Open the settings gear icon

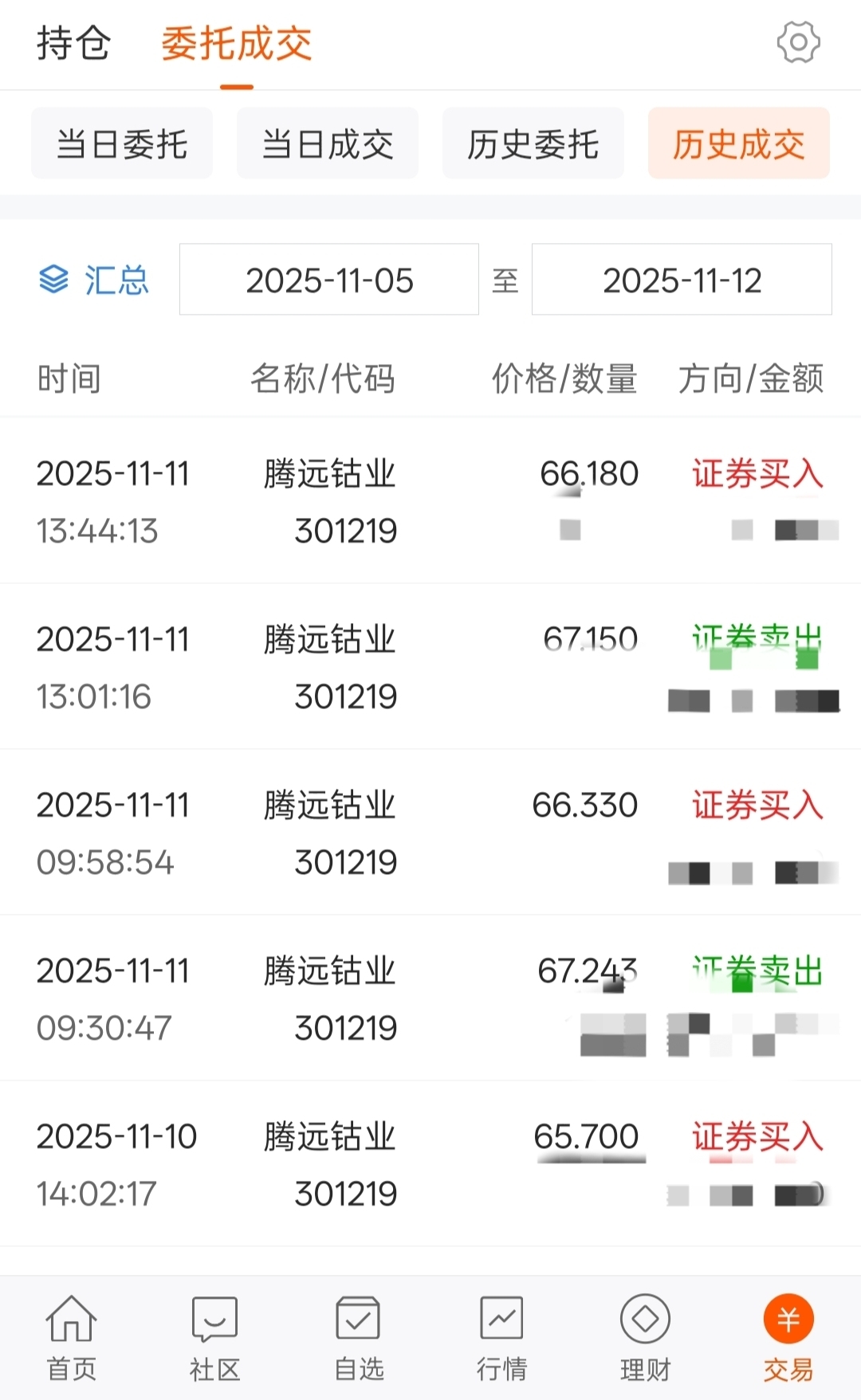click(798, 42)
